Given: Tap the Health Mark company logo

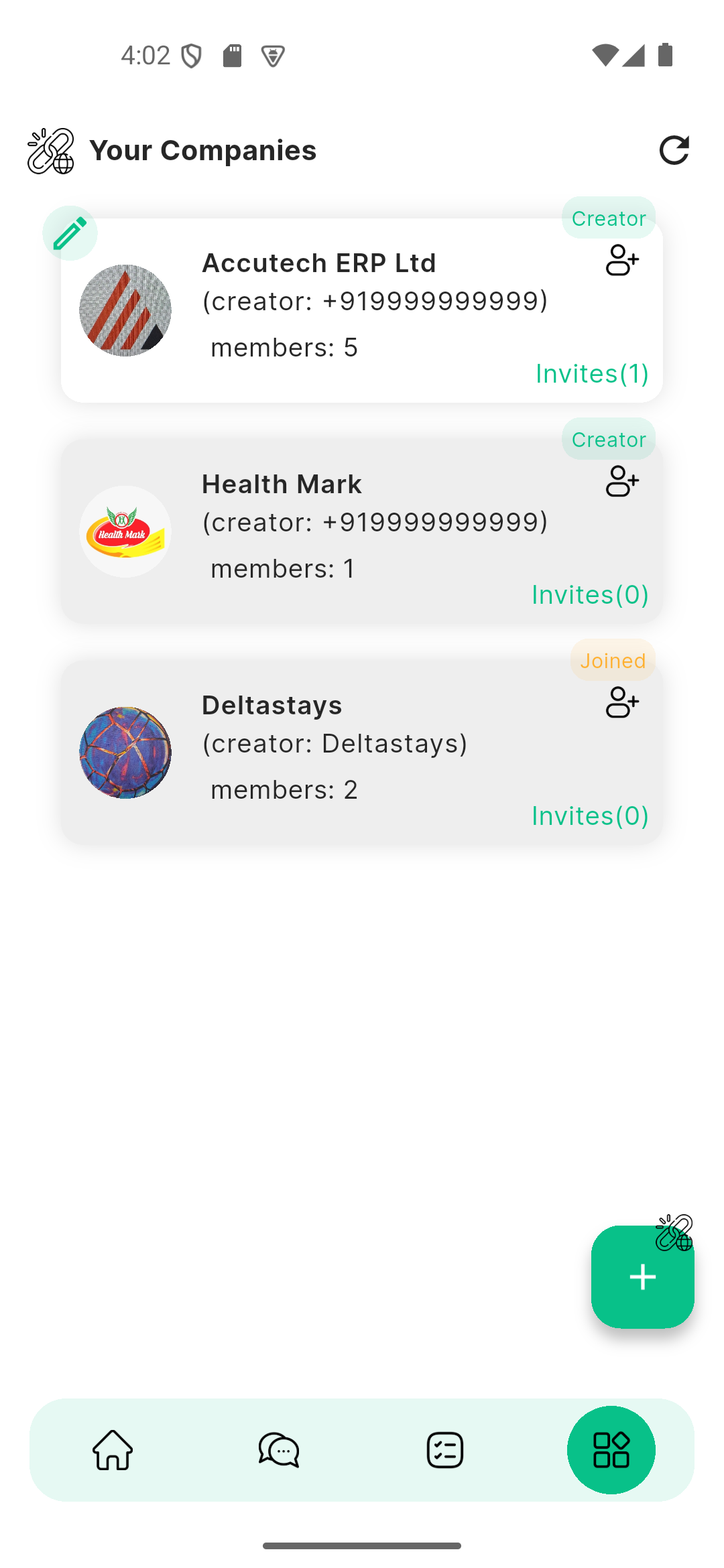Looking at the screenshot, I should point(125,531).
